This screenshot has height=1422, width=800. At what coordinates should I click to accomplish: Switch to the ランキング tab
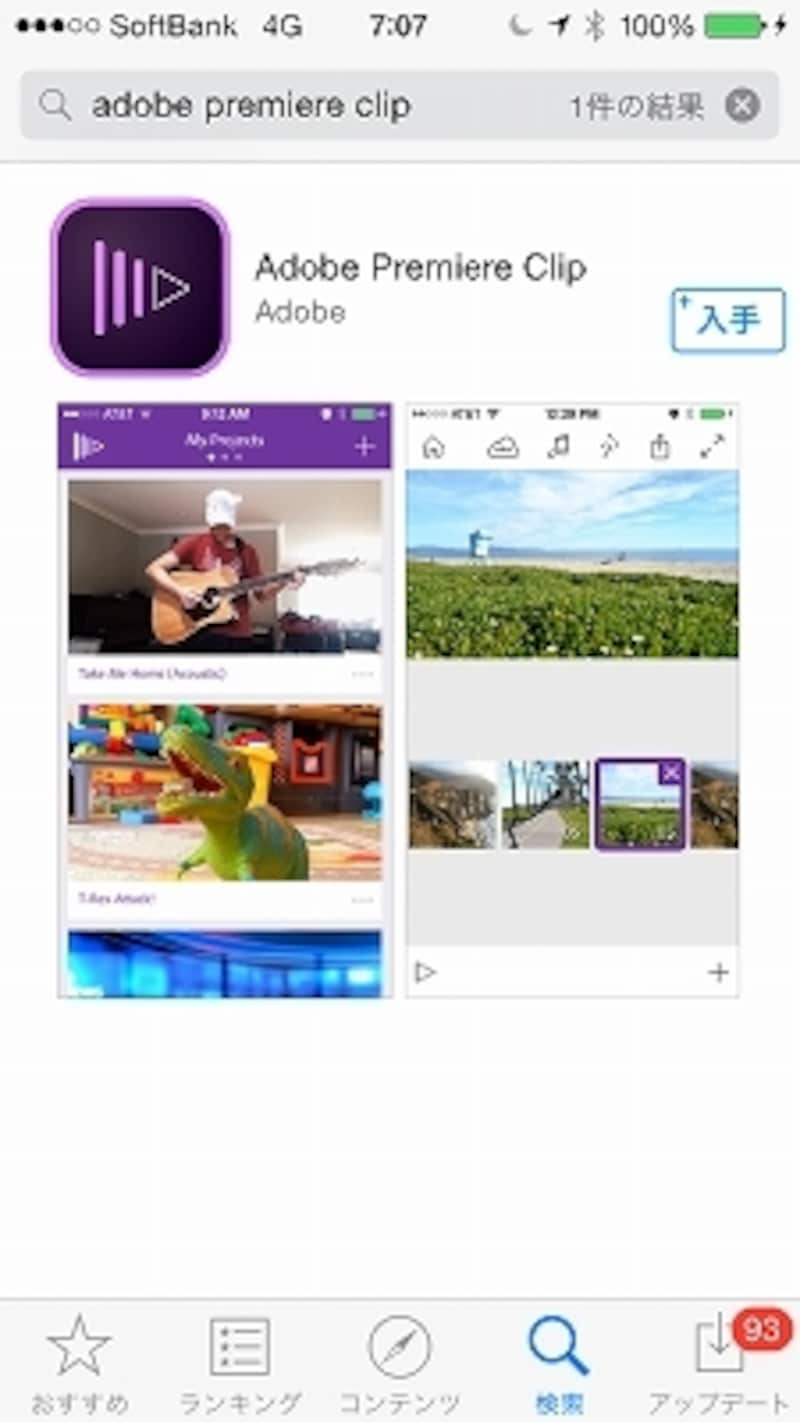[240, 1362]
